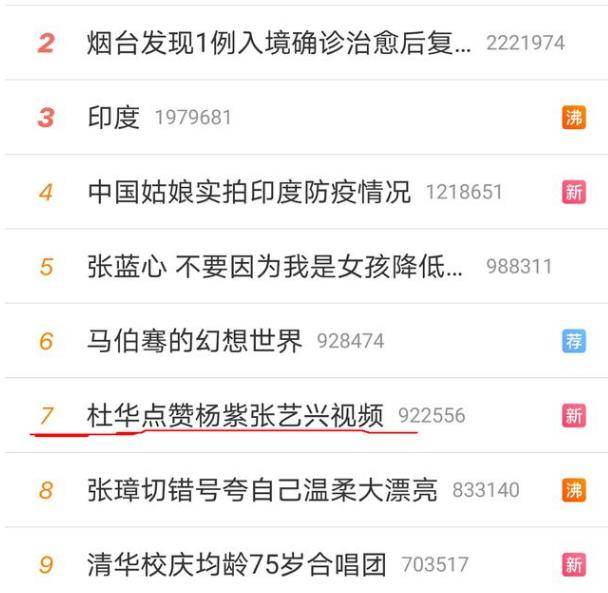This screenshot has width=608, height=593.
Task: Open 张蓝心 不要因为我是女孩降低 topic
Action: tap(276, 267)
